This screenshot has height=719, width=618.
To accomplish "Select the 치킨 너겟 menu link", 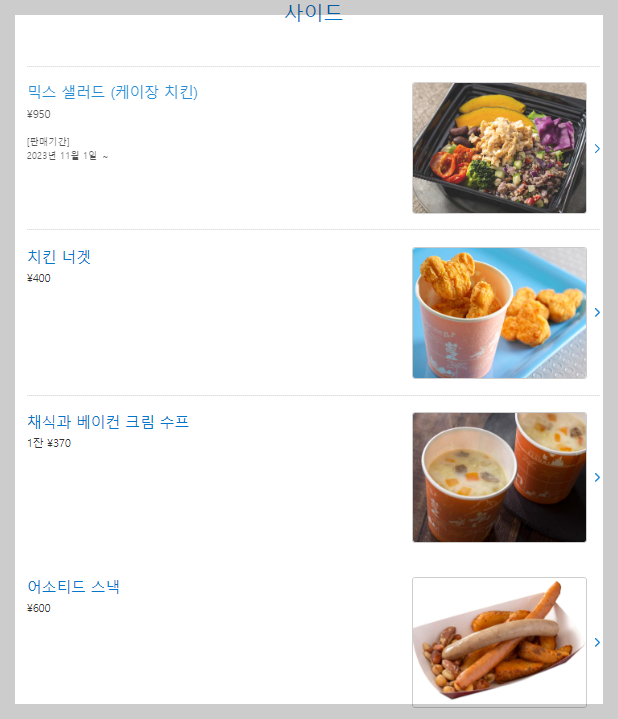I will pyautogui.click(x=59, y=257).
